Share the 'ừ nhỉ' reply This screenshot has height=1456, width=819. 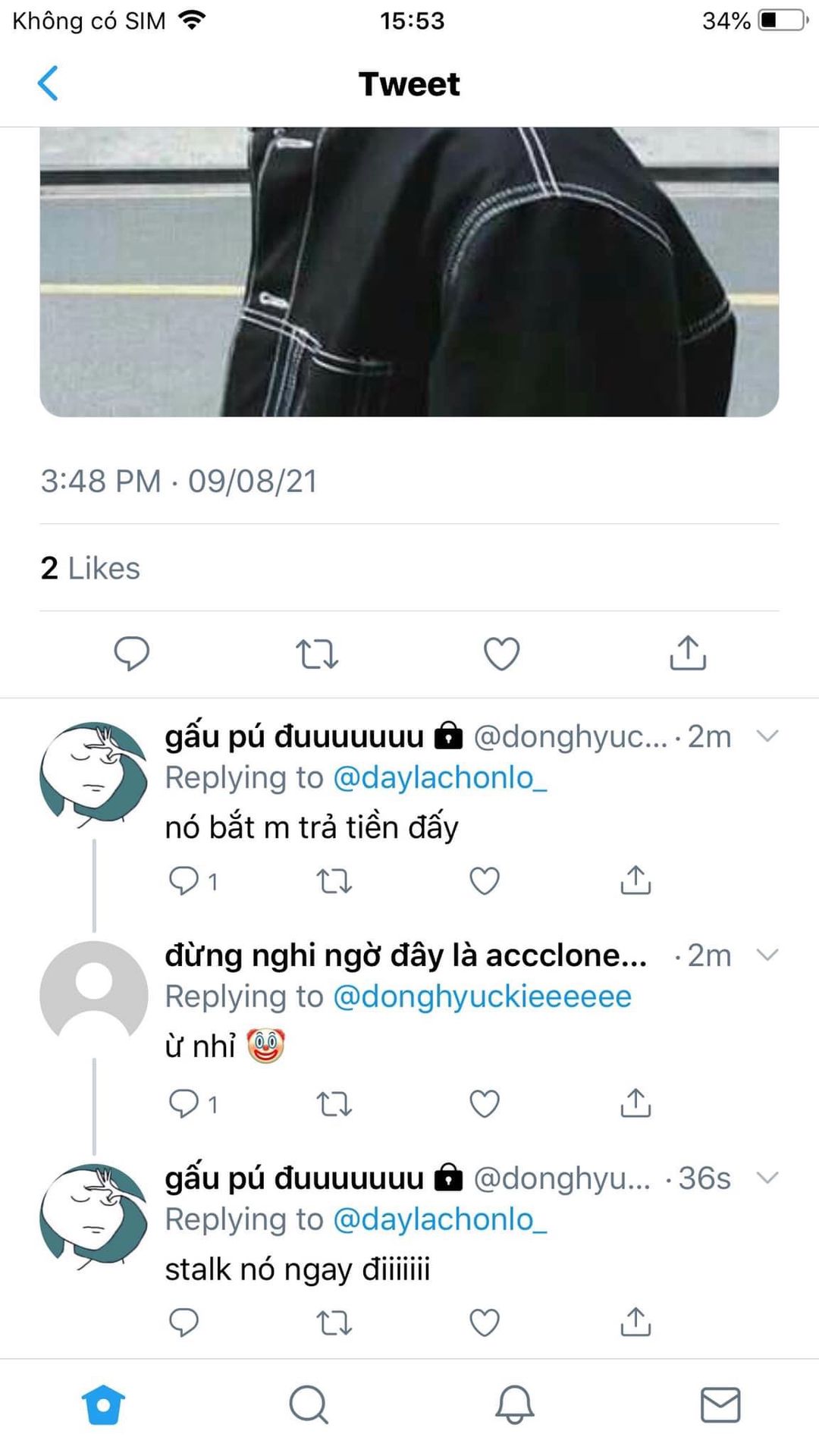tap(635, 1103)
